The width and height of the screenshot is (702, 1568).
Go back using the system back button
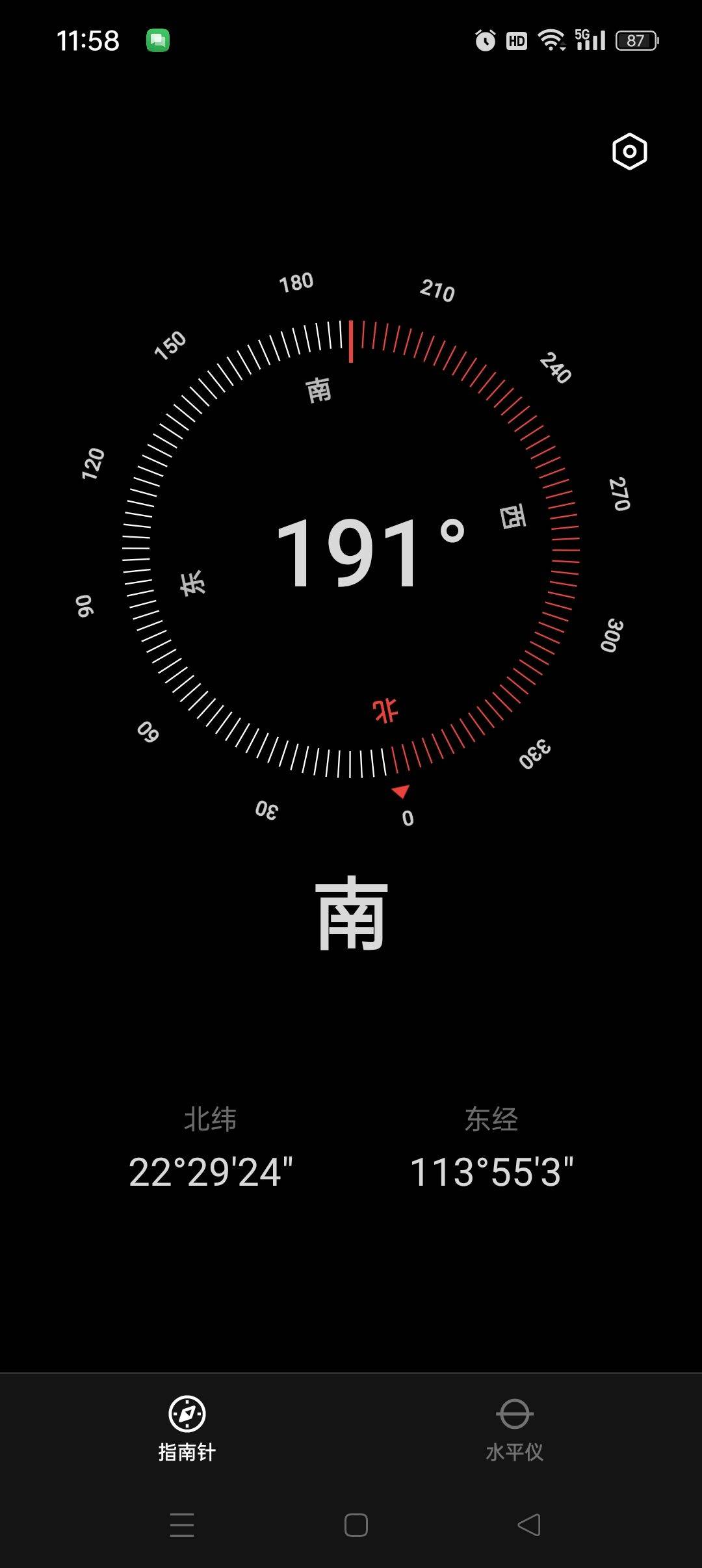[x=529, y=1524]
